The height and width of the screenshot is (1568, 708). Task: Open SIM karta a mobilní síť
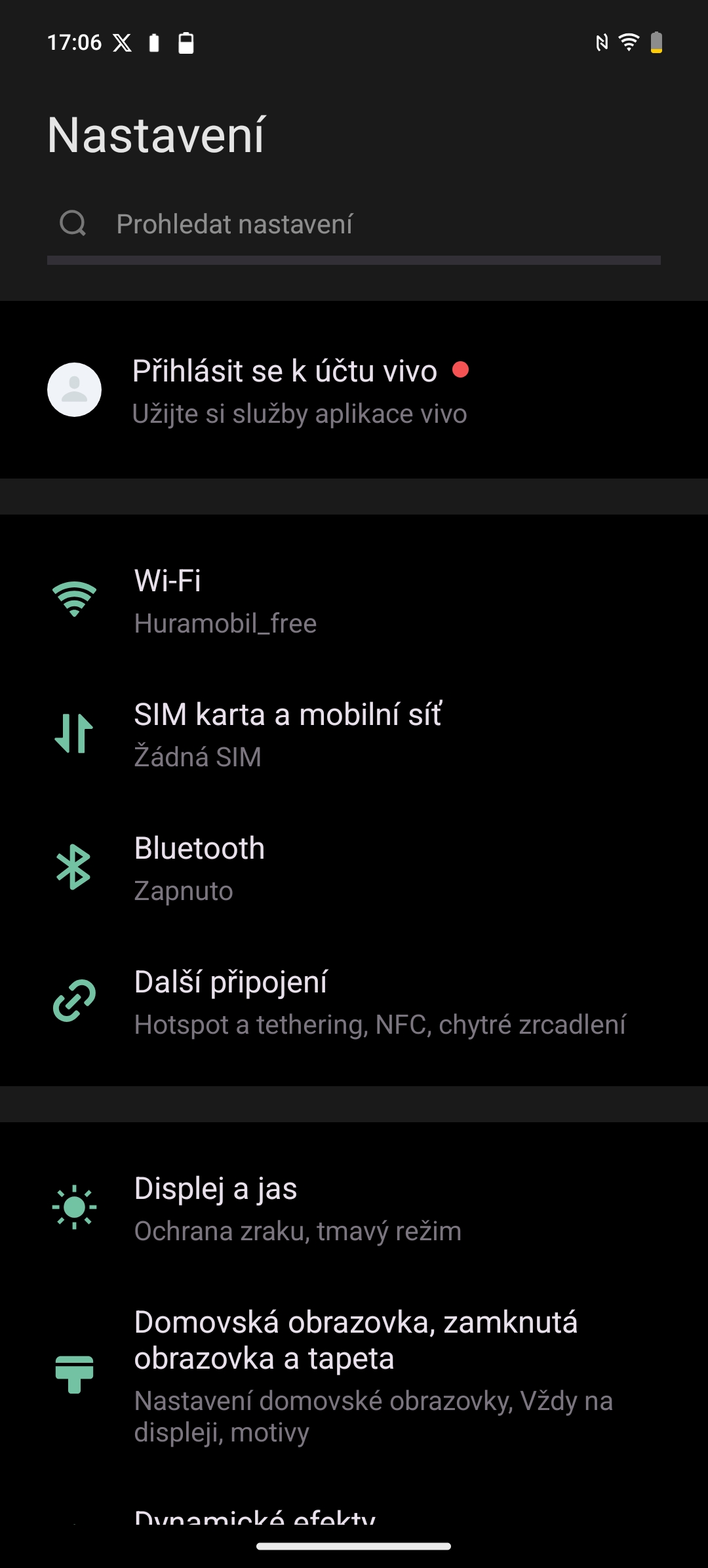click(x=354, y=734)
